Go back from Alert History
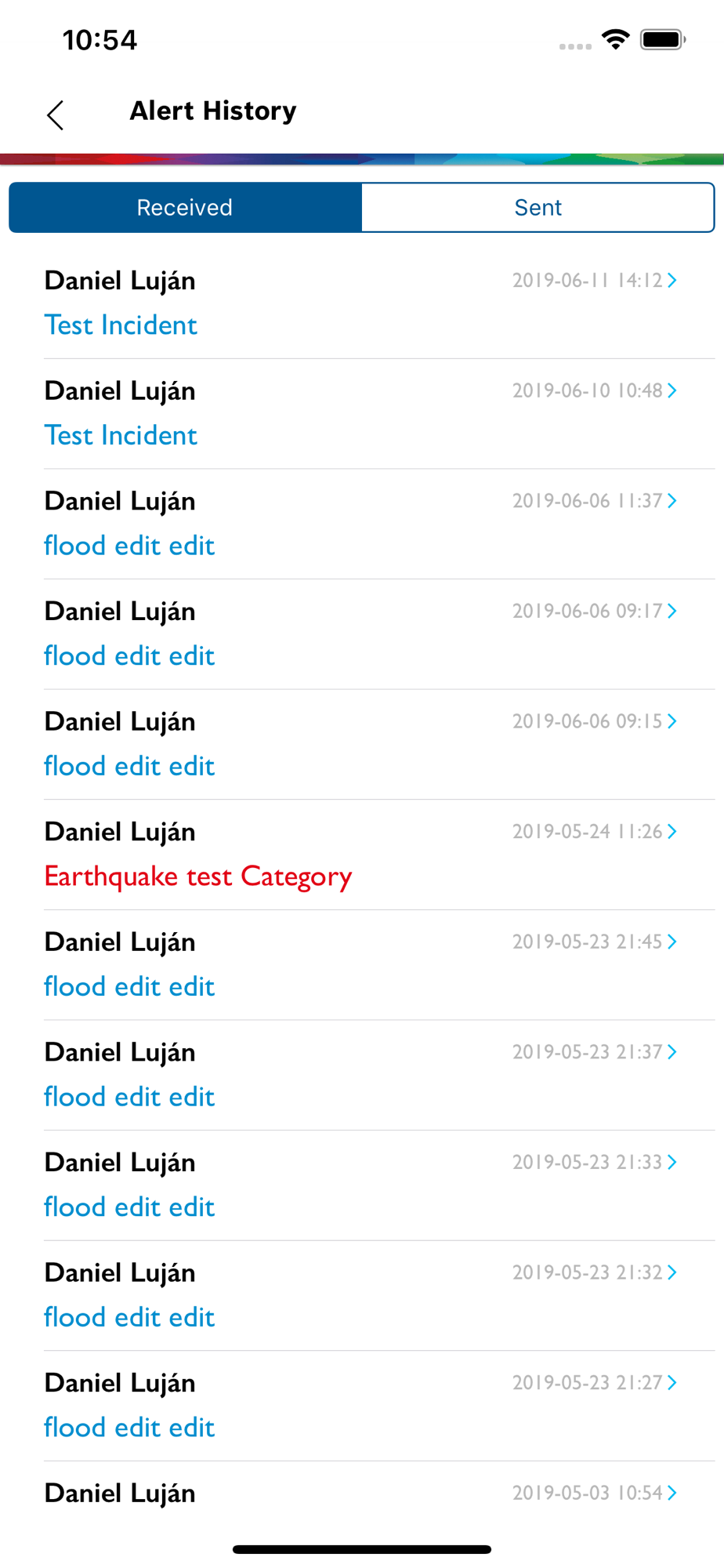This screenshot has width=724, height=1568. [x=55, y=114]
